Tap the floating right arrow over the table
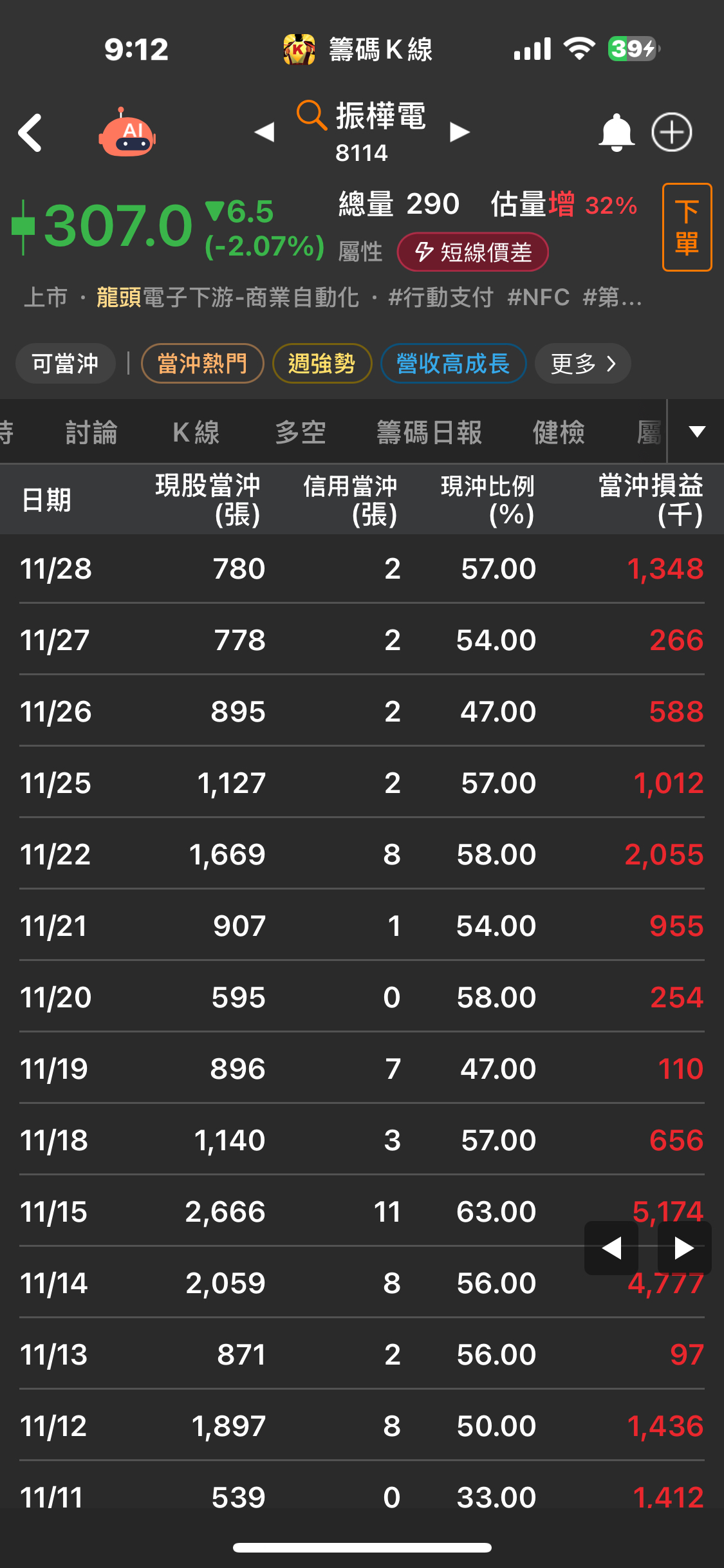The height and width of the screenshot is (1568, 724). [684, 1248]
